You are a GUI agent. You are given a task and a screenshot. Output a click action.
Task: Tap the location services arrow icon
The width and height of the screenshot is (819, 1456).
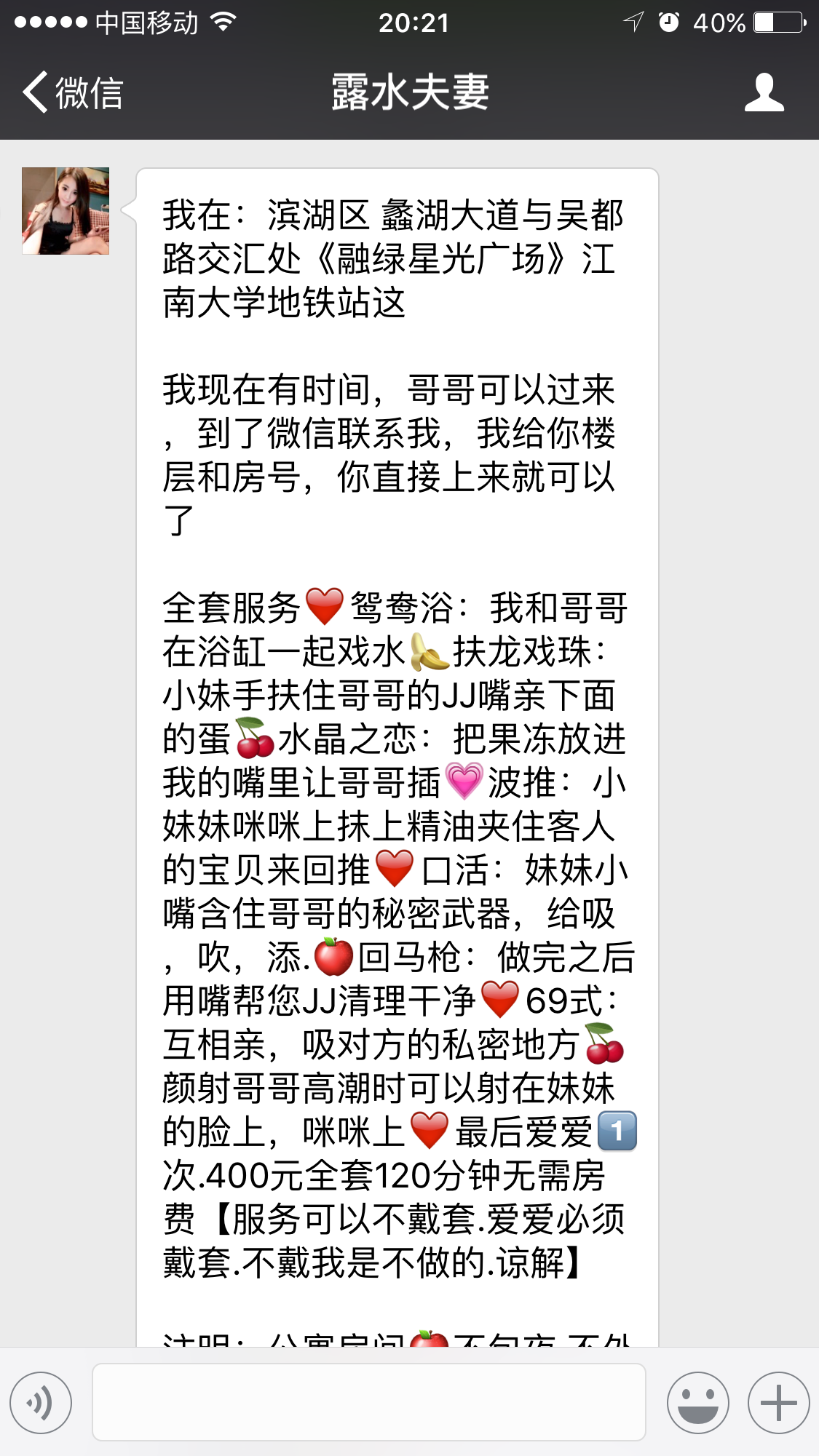[635, 23]
